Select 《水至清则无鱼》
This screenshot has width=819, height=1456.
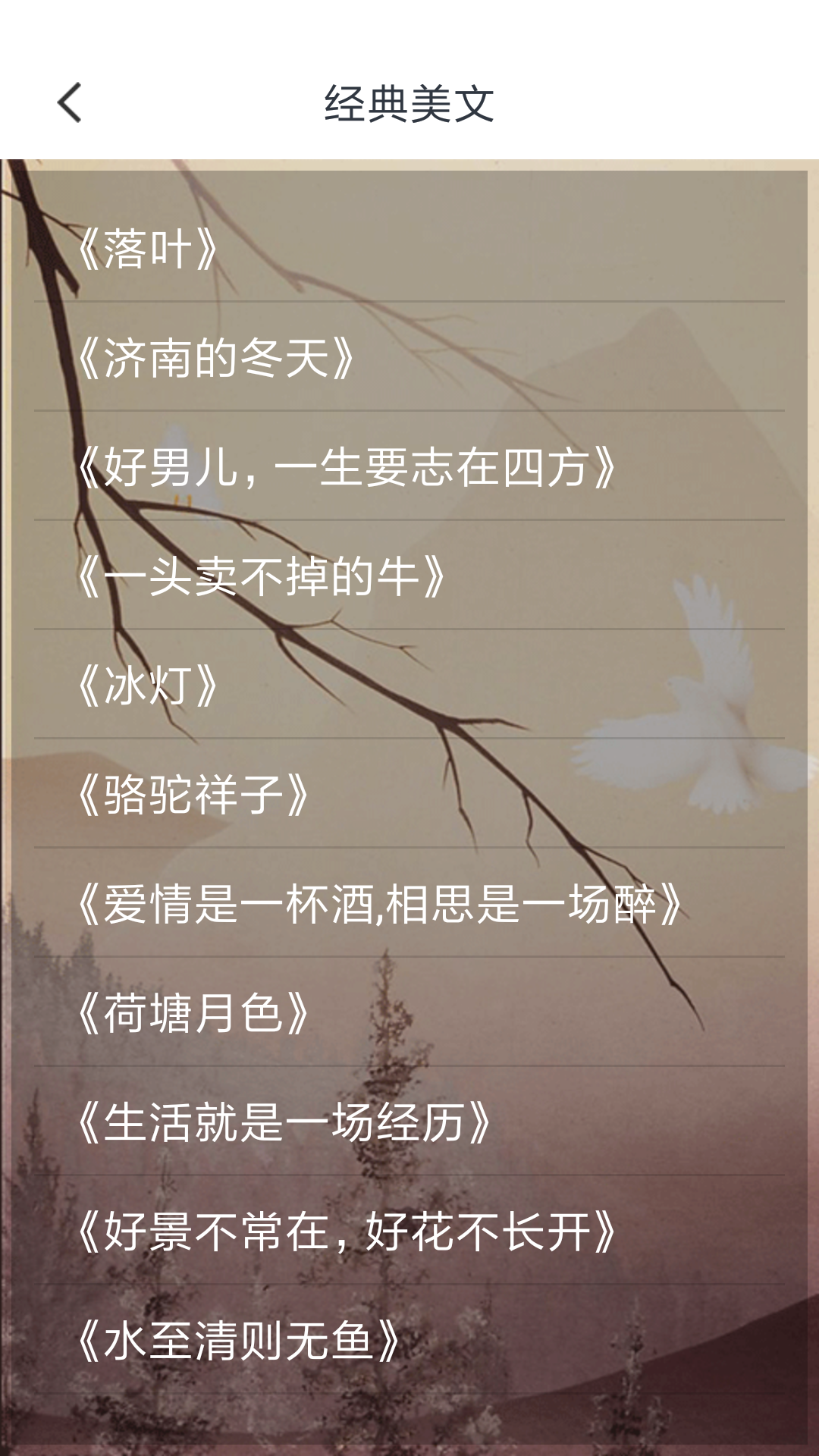[239, 1341]
